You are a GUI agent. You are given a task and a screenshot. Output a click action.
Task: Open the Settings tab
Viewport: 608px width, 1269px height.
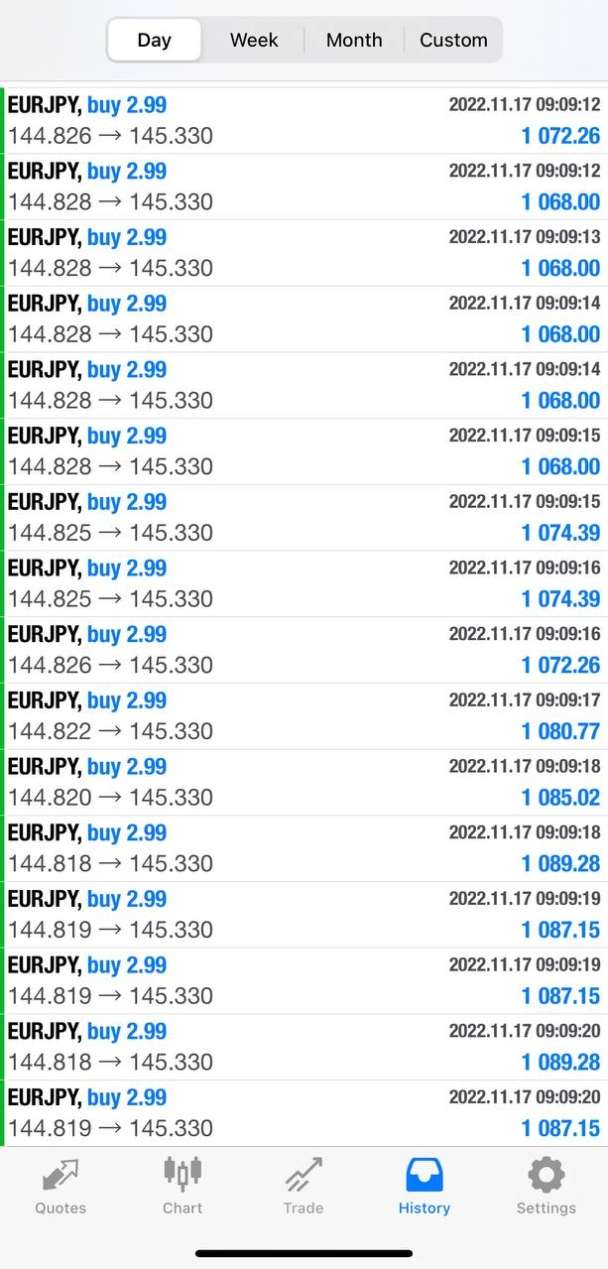pyautogui.click(x=546, y=1186)
